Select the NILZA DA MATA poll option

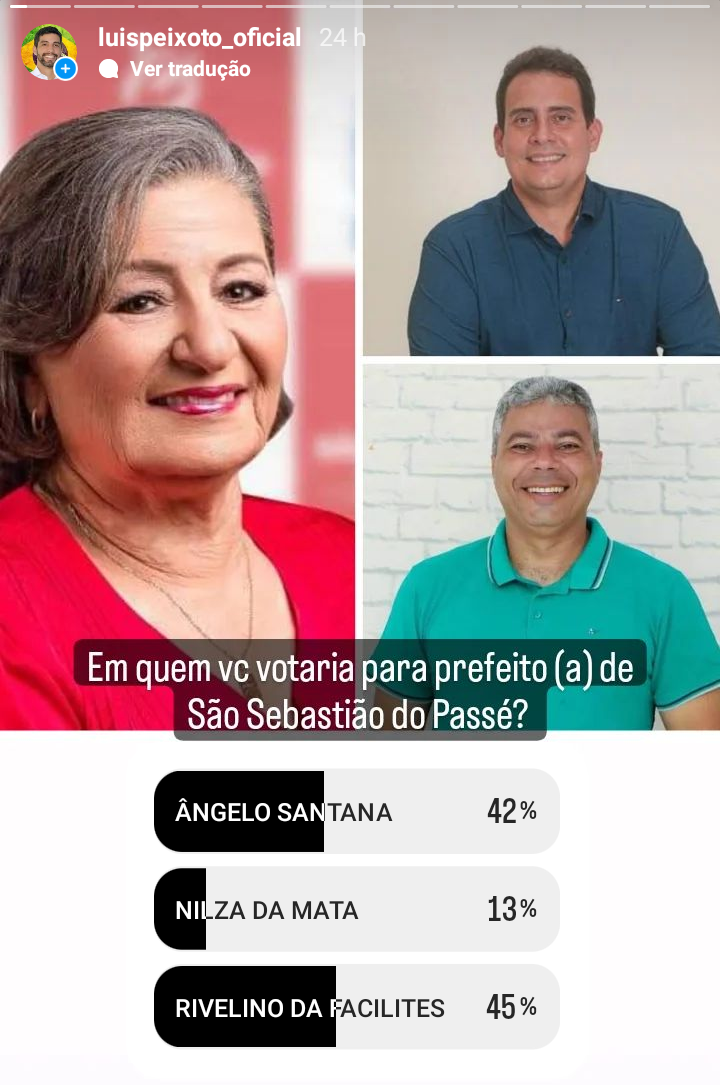pyautogui.click(x=356, y=909)
